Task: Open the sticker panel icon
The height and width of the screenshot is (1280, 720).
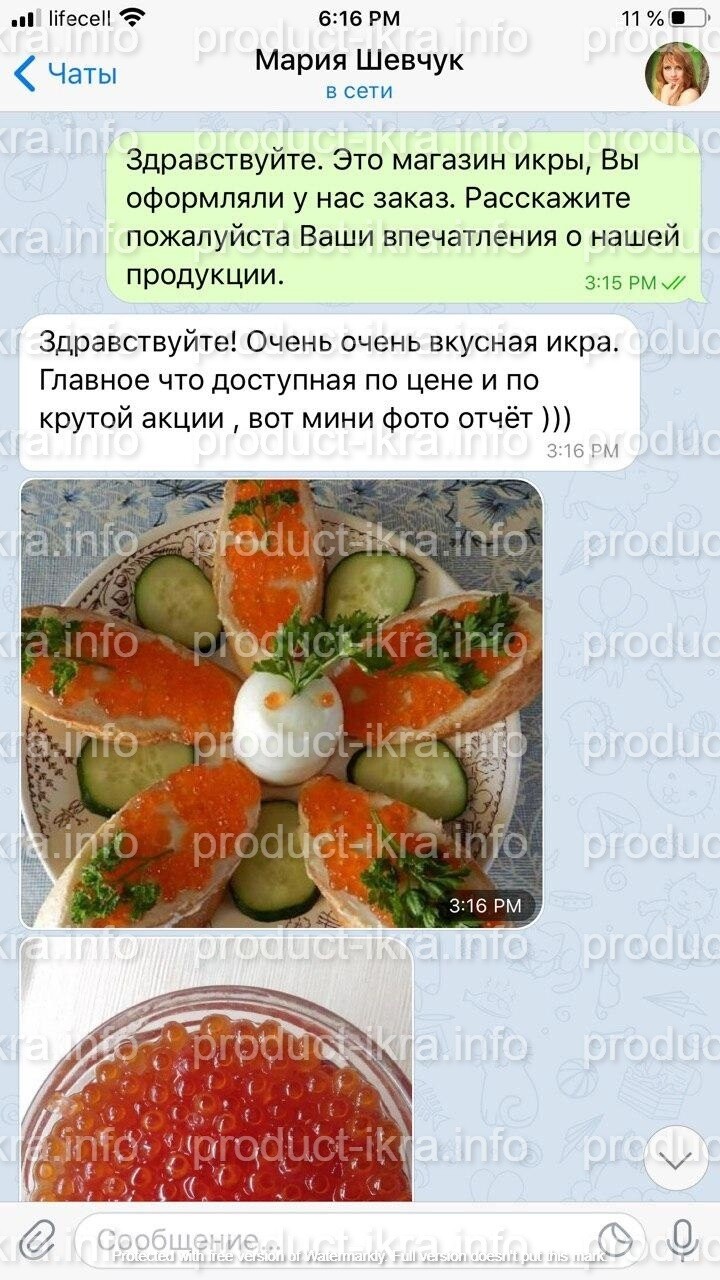Action: [x=617, y=1240]
